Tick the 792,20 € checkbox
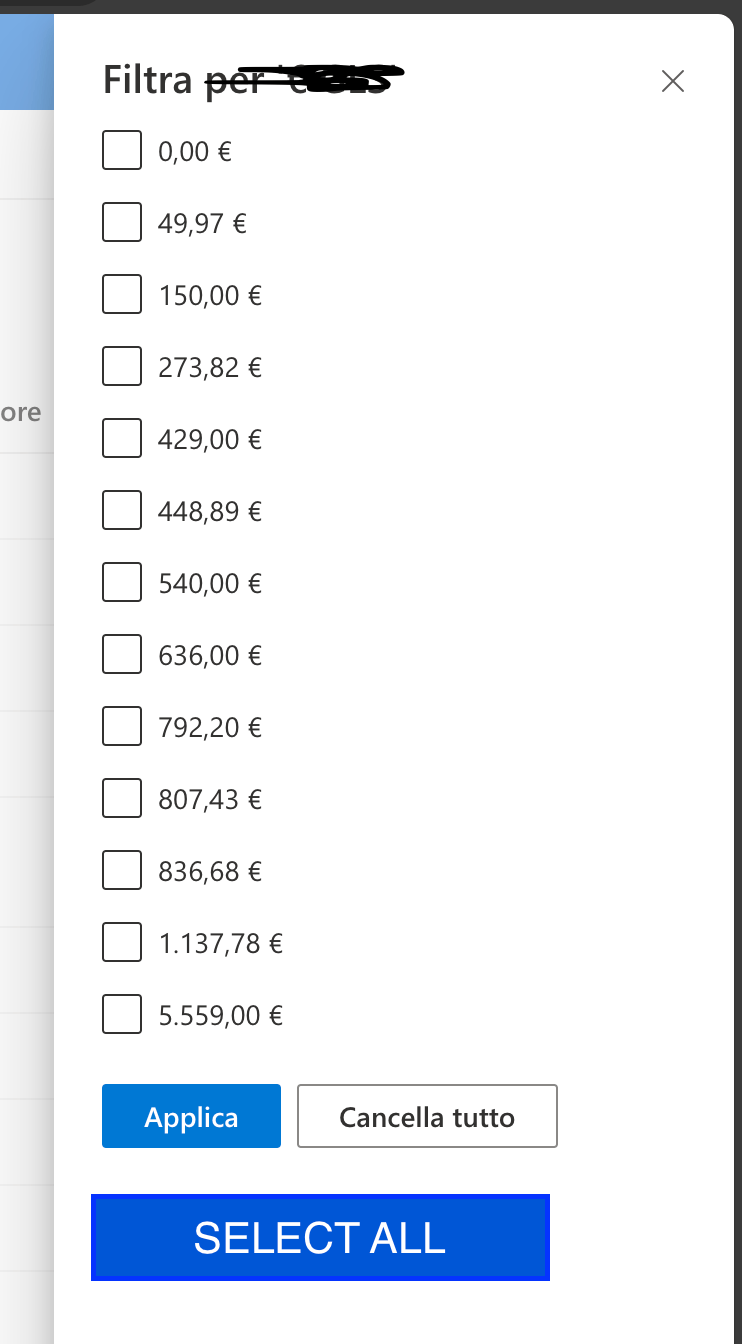 (122, 727)
